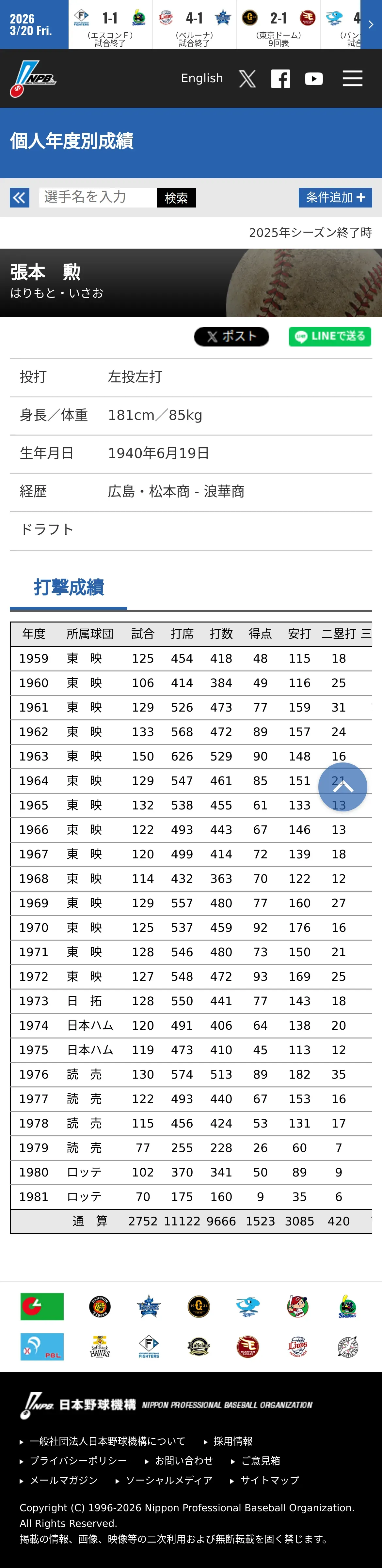This screenshot has height=1568, width=382.
Task: Share this page via X ポスト button
Action: click(231, 337)
